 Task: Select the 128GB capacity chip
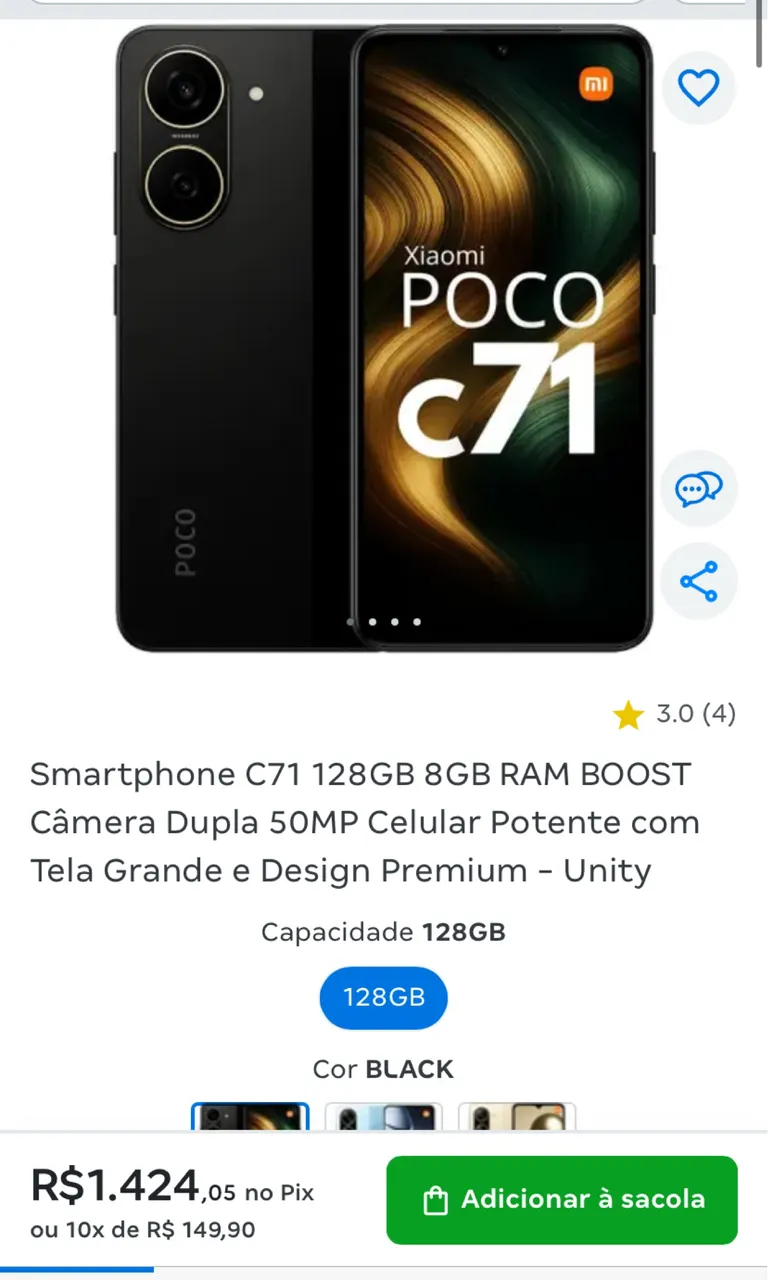[x=384, y=997]
